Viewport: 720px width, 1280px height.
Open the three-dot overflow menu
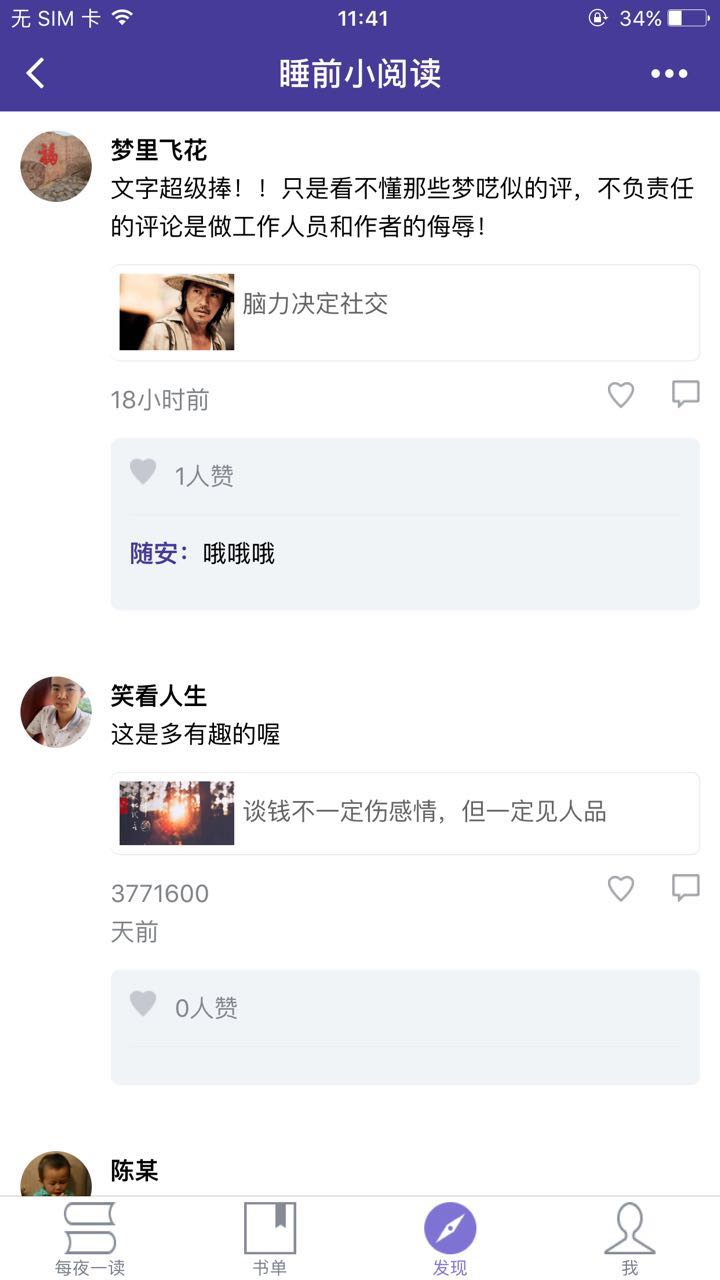(x=669, y=73)
